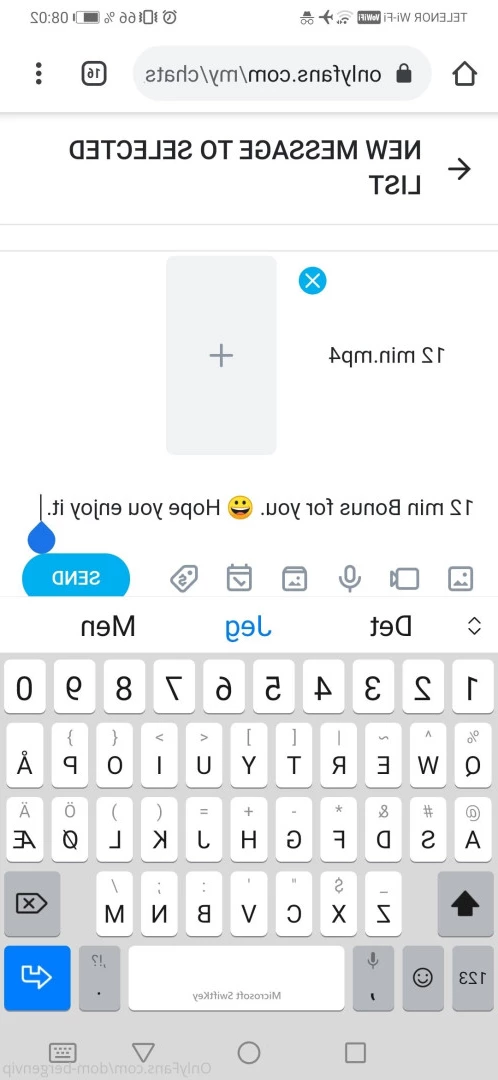Hide the keyboard with the navigation bar icon
This screenshot has width=498, height=1080.
(63, 1052)
